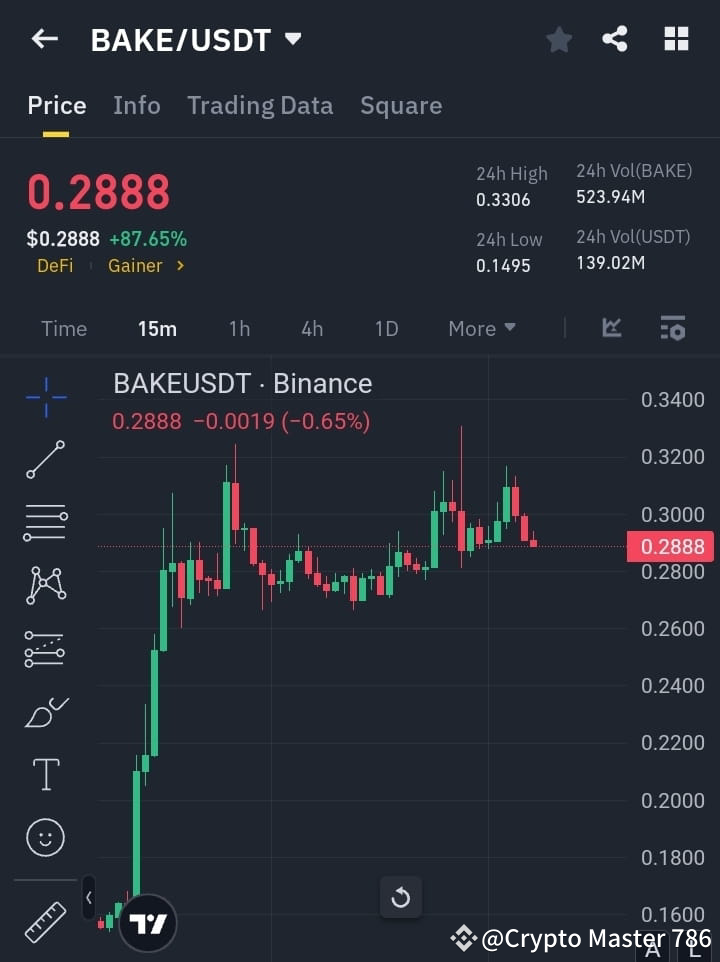
Task: Select the crosshair tool
Action: tap(45, 397)
